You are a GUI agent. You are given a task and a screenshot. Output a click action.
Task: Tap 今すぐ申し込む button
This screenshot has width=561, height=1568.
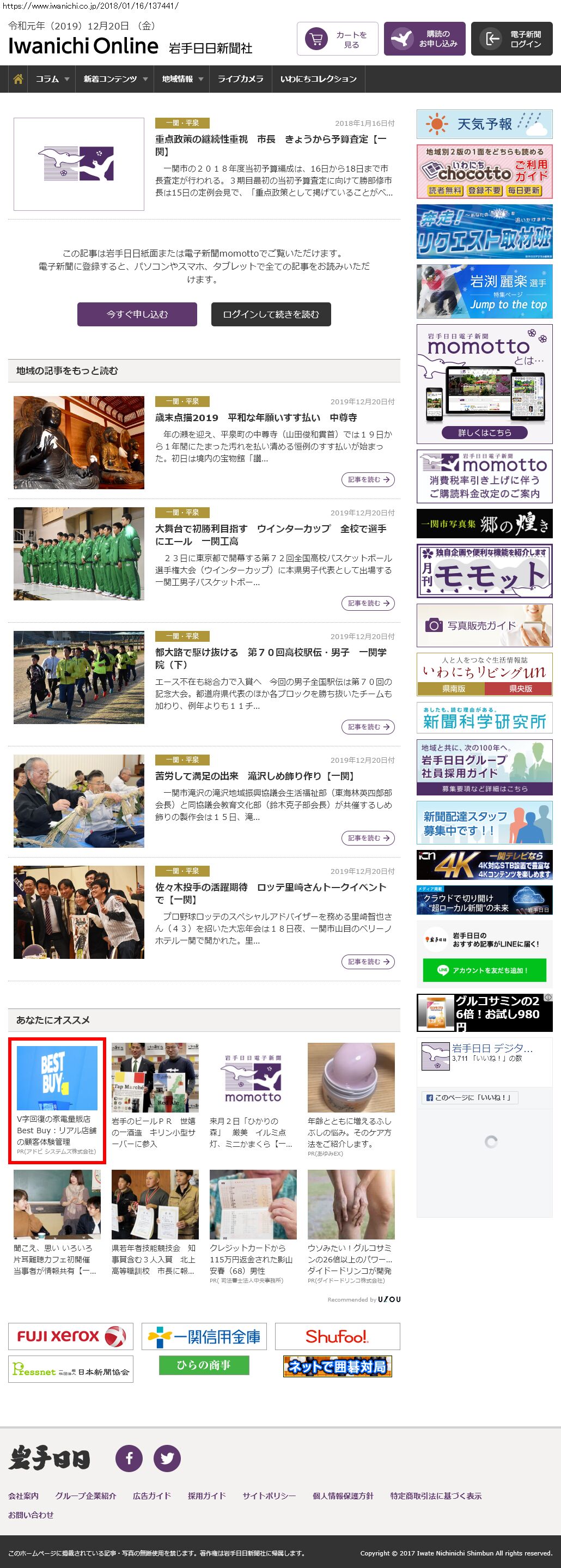point(137,314)
